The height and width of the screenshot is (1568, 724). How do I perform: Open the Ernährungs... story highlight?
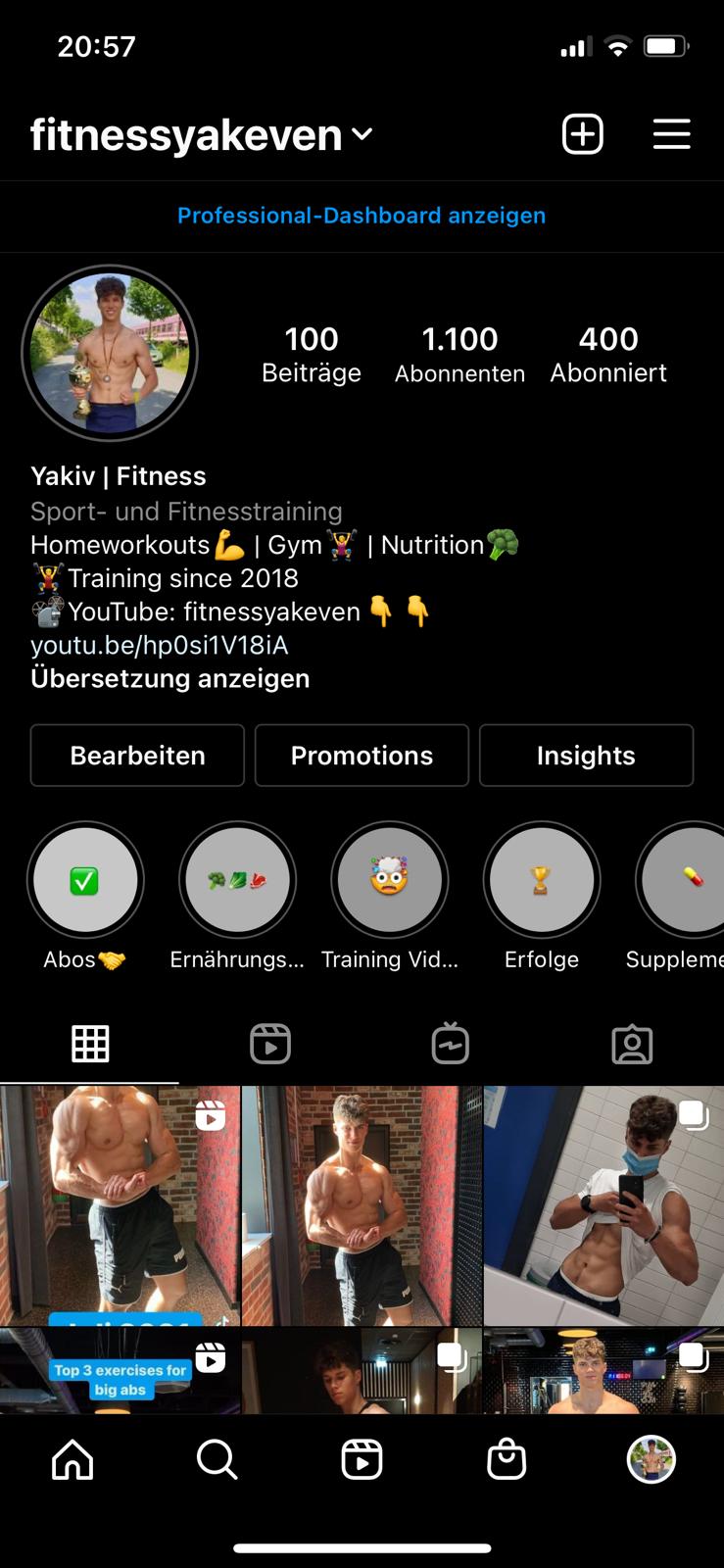[x=237, y=880]
